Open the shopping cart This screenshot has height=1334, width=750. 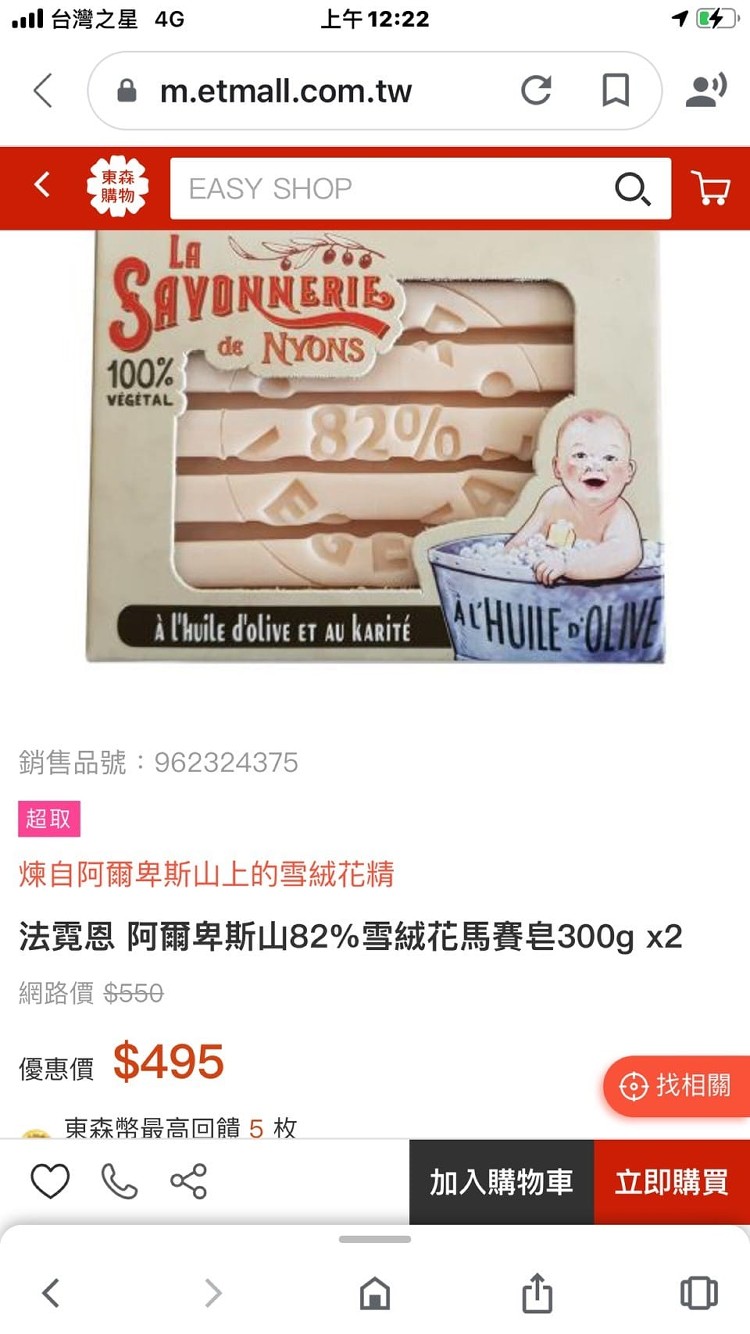click(x=711, y=188)
